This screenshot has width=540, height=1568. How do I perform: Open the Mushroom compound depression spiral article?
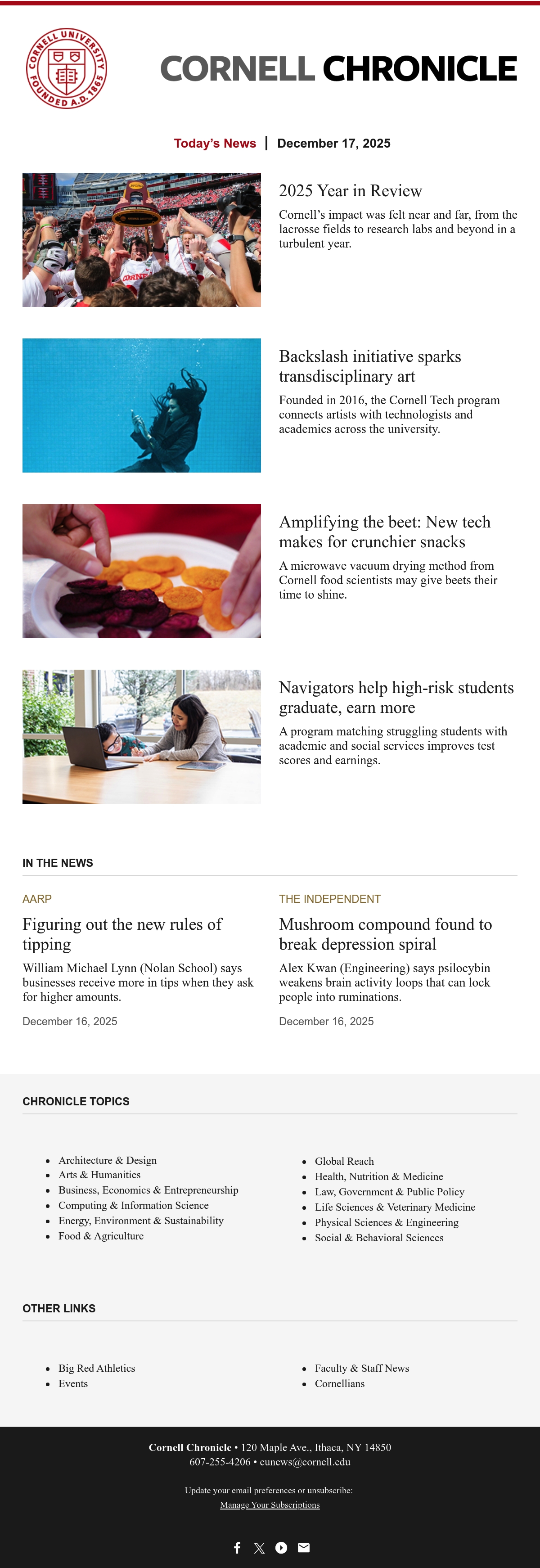[385, 934]
